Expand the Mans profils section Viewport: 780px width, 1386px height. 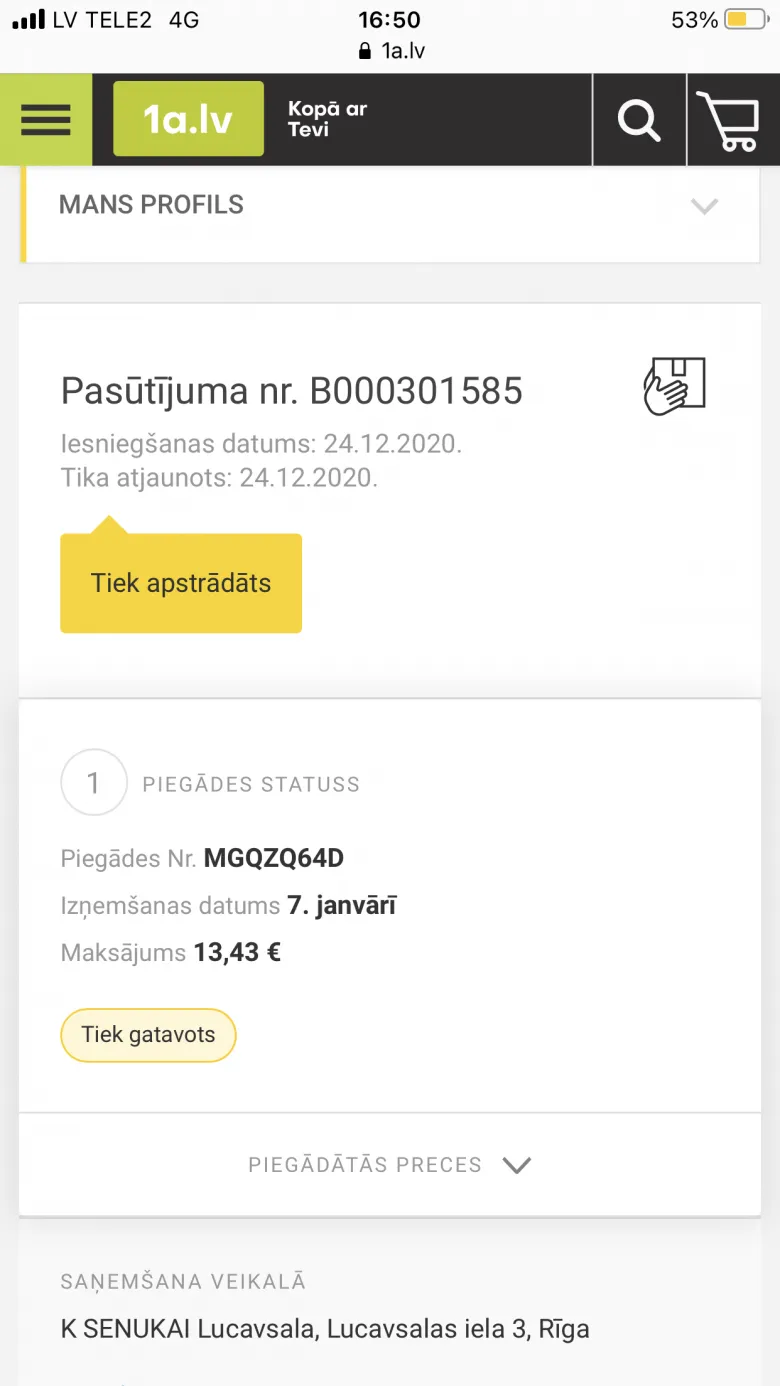[x=391, y=206]
